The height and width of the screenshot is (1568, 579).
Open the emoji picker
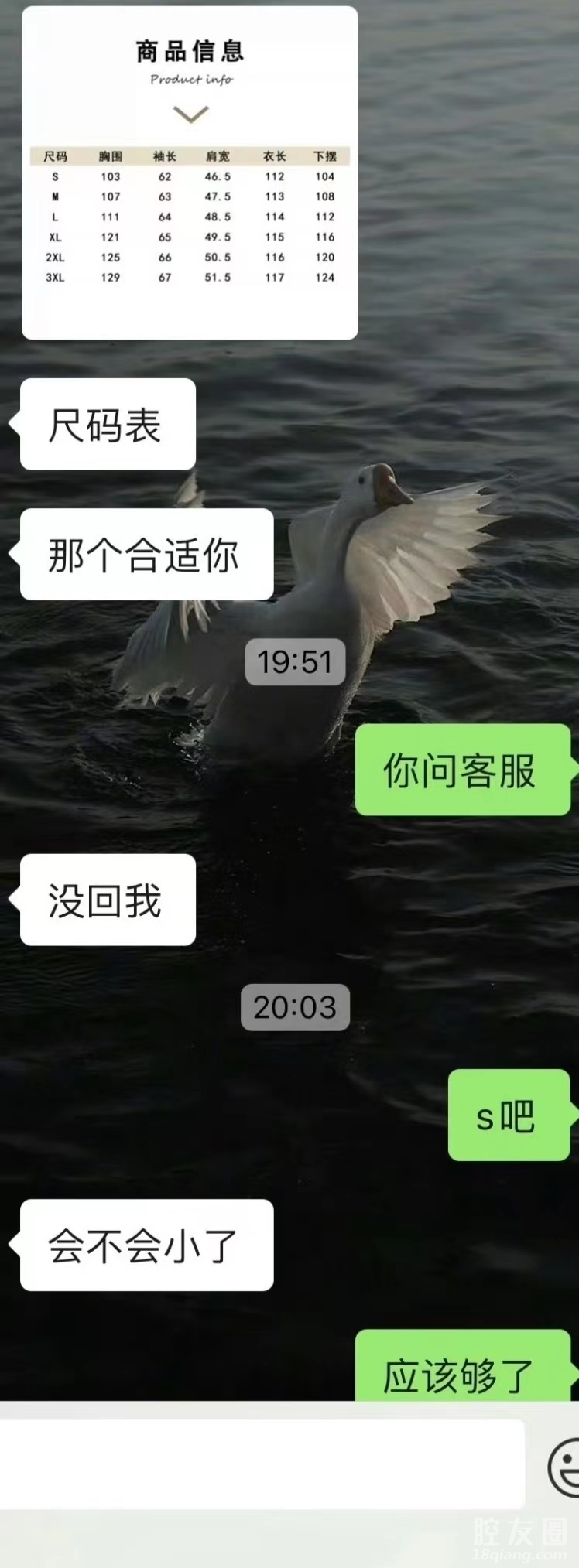(x=565, y=1467)
